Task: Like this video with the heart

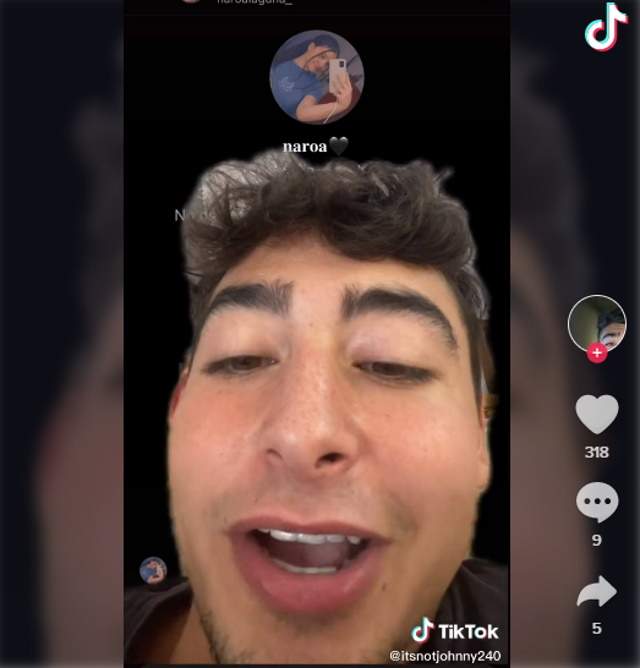Action: 596,416
